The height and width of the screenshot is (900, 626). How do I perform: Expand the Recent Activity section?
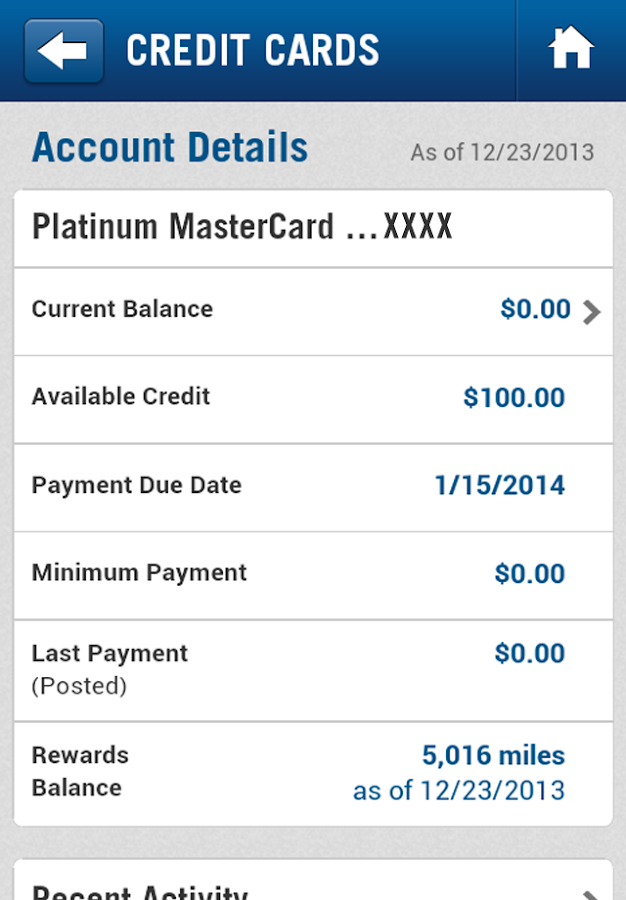(x=313, y=885)
